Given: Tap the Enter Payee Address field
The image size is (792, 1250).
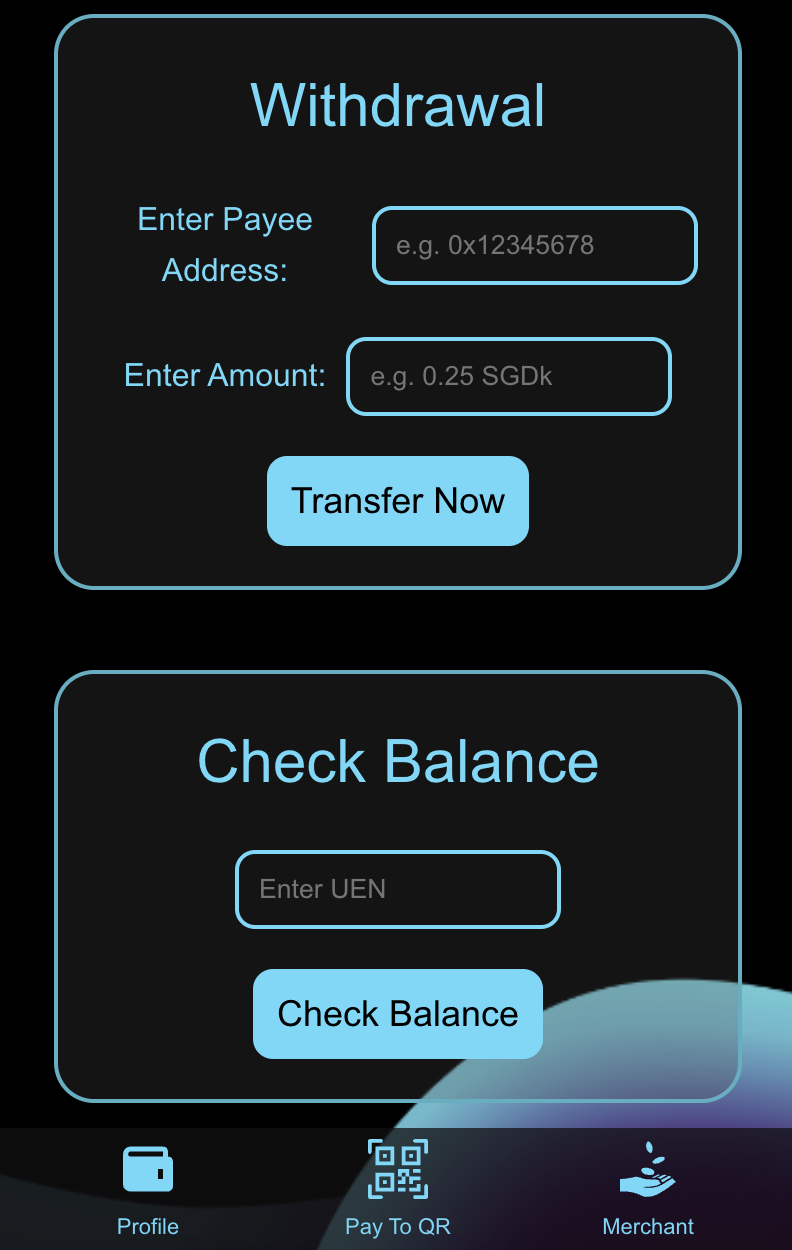Looking at the screenshot, I should click(x=535, y=245).
